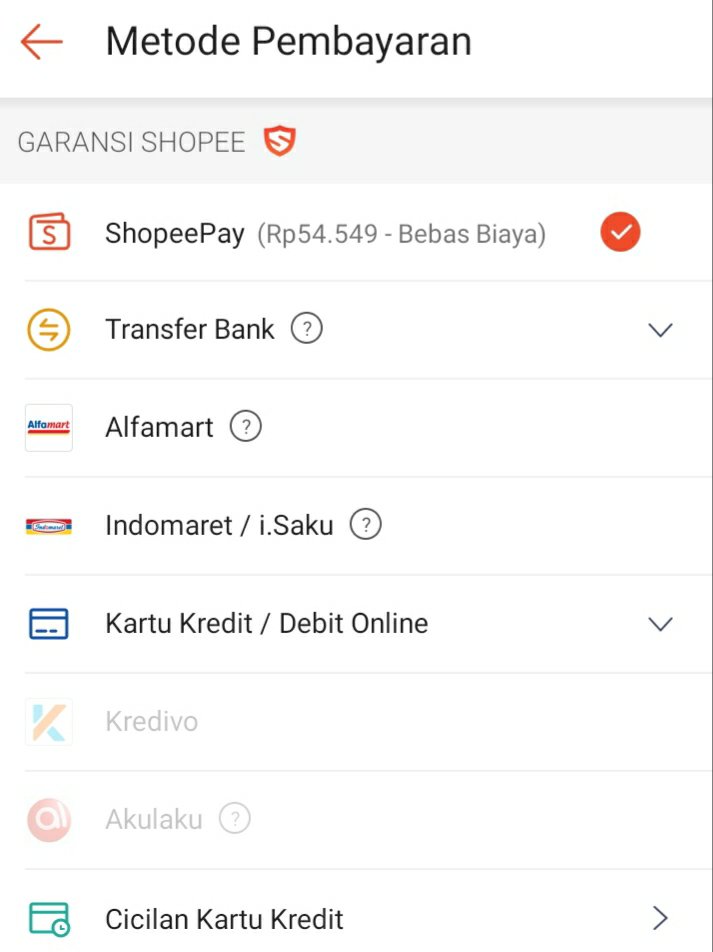Open help icon next to Transfer Bank
Viewport: 713px width, 952px height.
click(x=307, y=328)
